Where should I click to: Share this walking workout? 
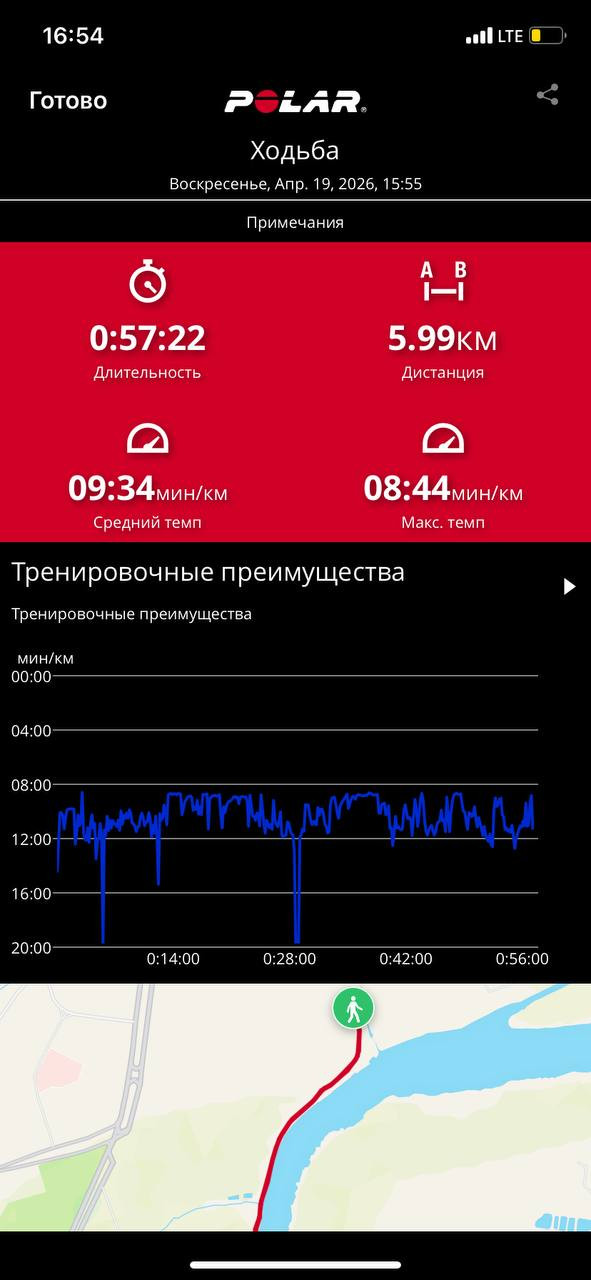(x=547, y=95)
